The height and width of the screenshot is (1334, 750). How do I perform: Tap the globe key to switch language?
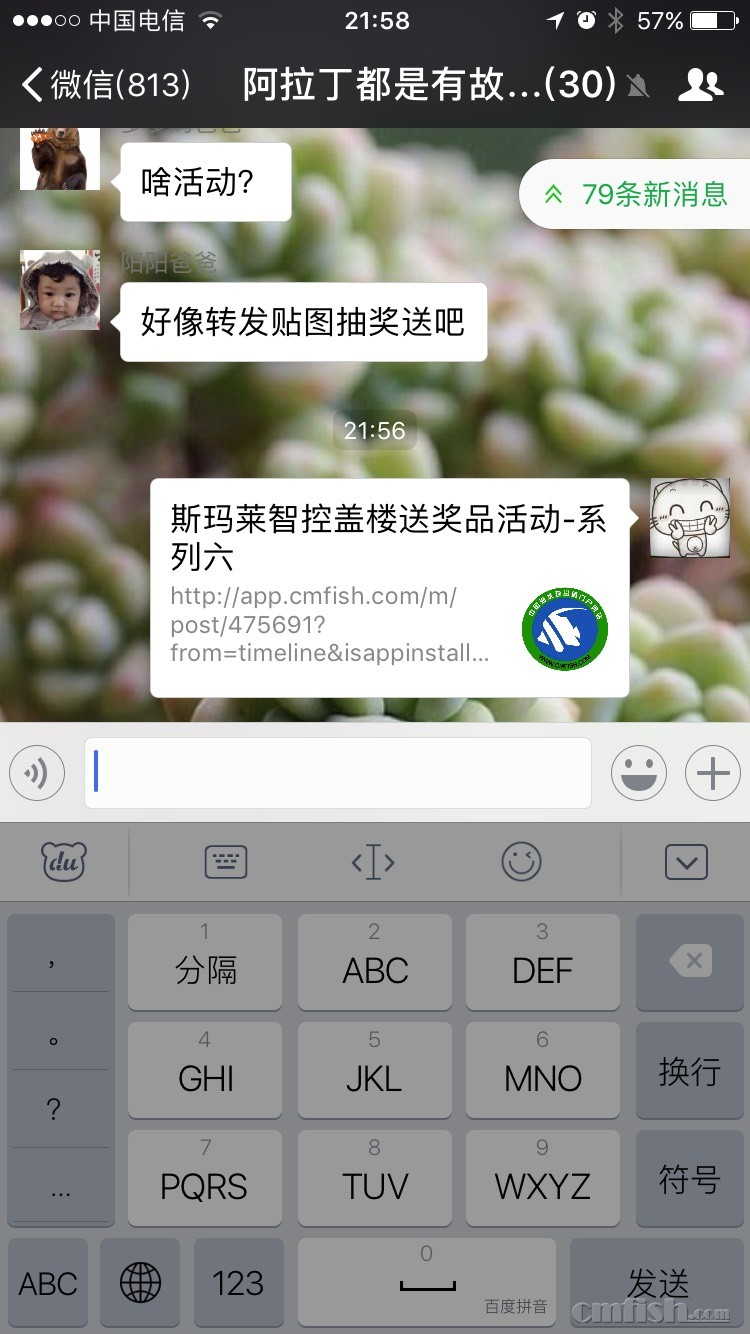140,1284
